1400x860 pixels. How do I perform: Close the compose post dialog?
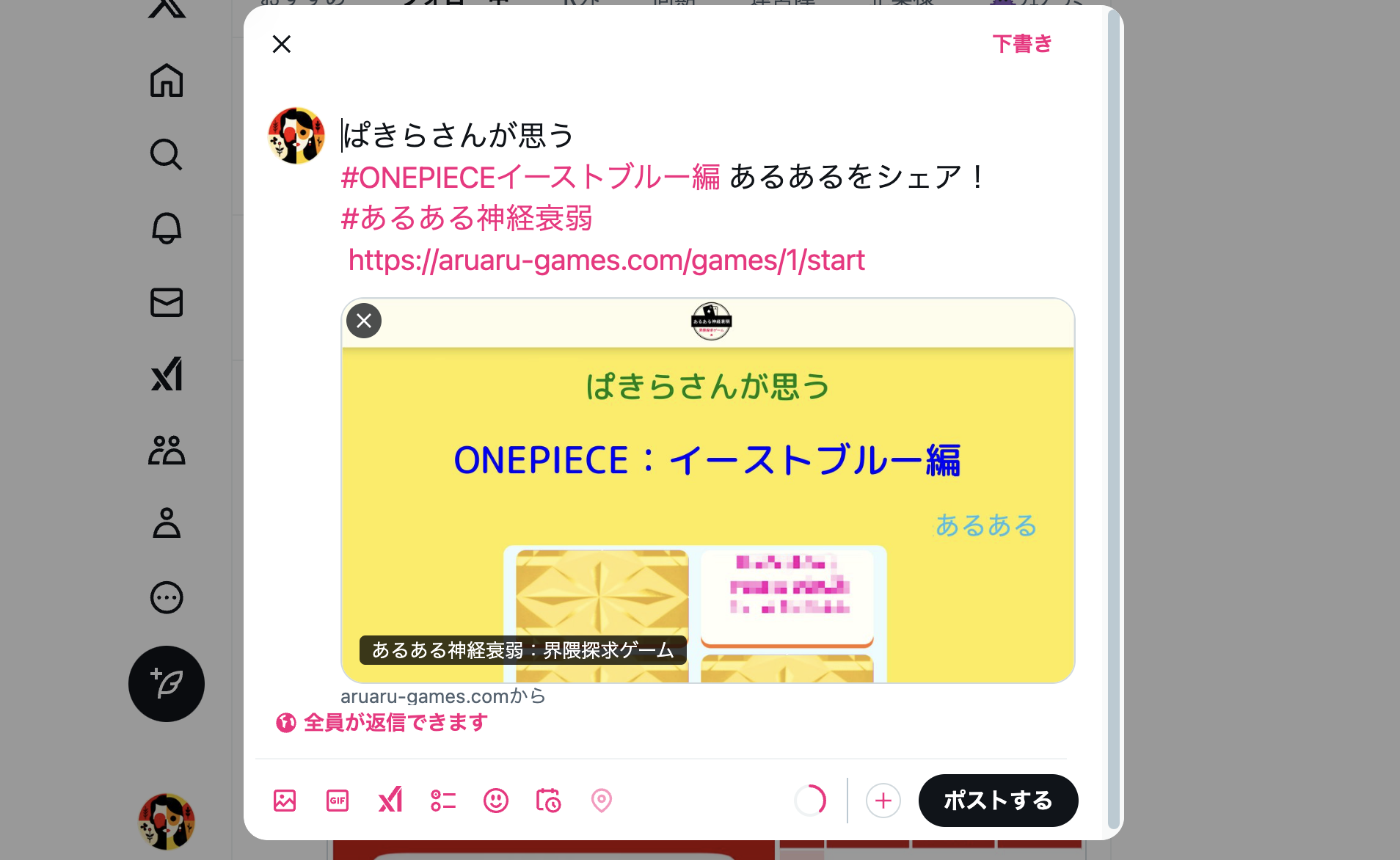point(282,44)
